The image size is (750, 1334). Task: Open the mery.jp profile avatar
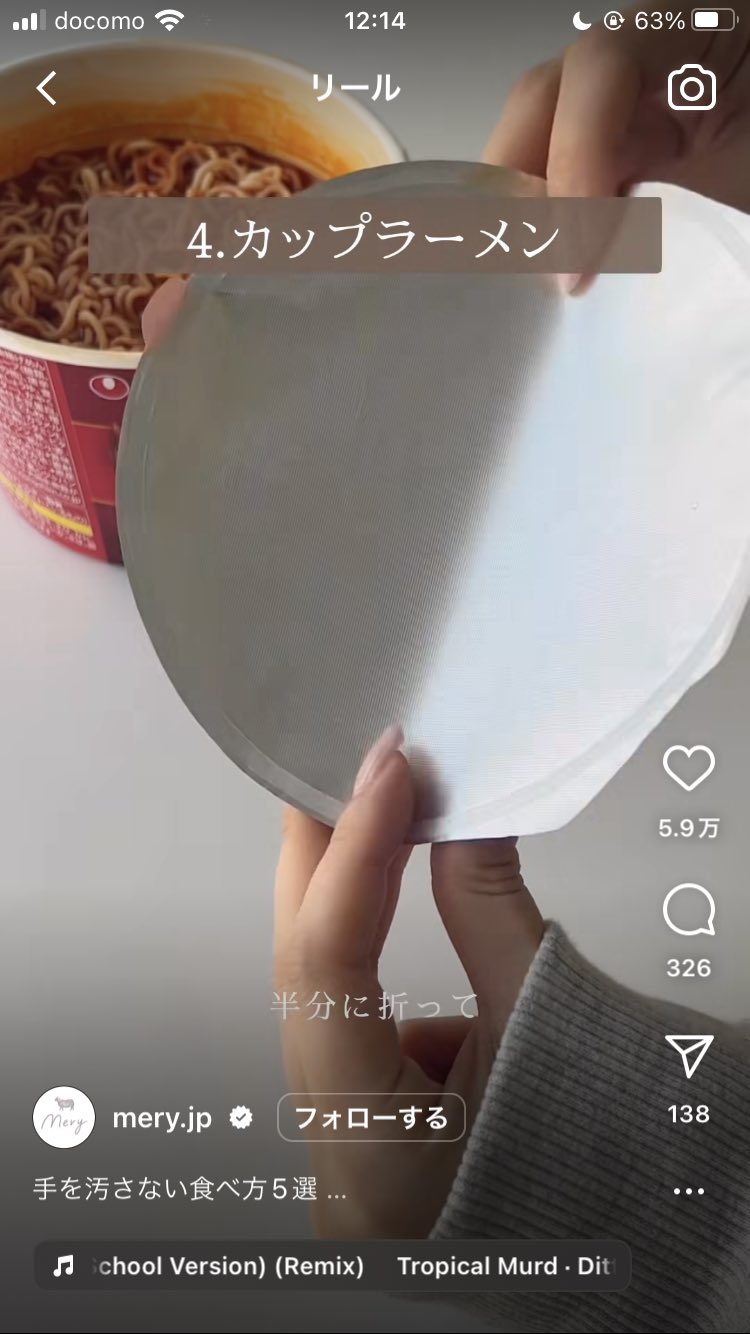pos(64,1117)
